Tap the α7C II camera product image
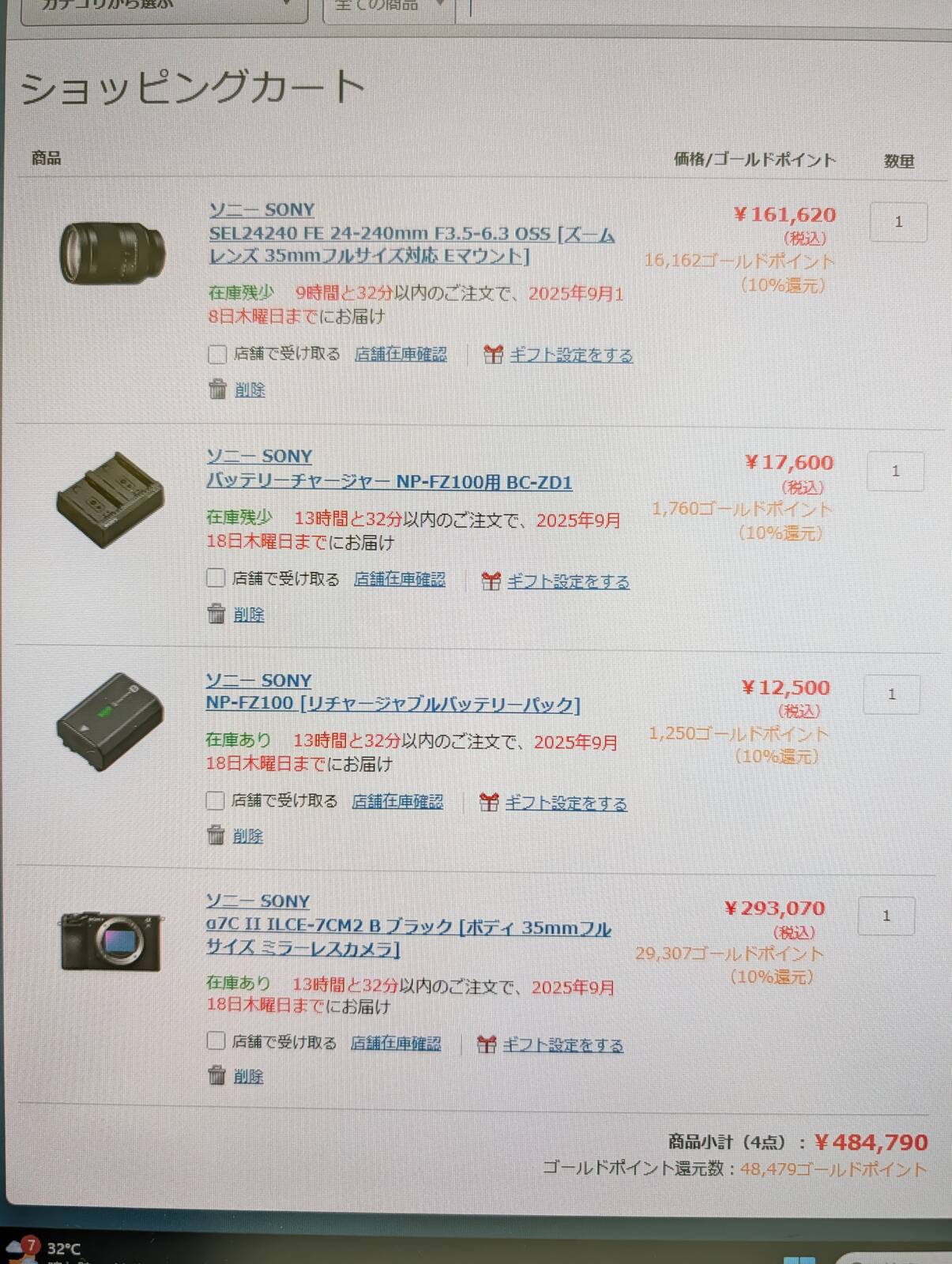This screenshot has height=1264, width=952. (111, 941)
